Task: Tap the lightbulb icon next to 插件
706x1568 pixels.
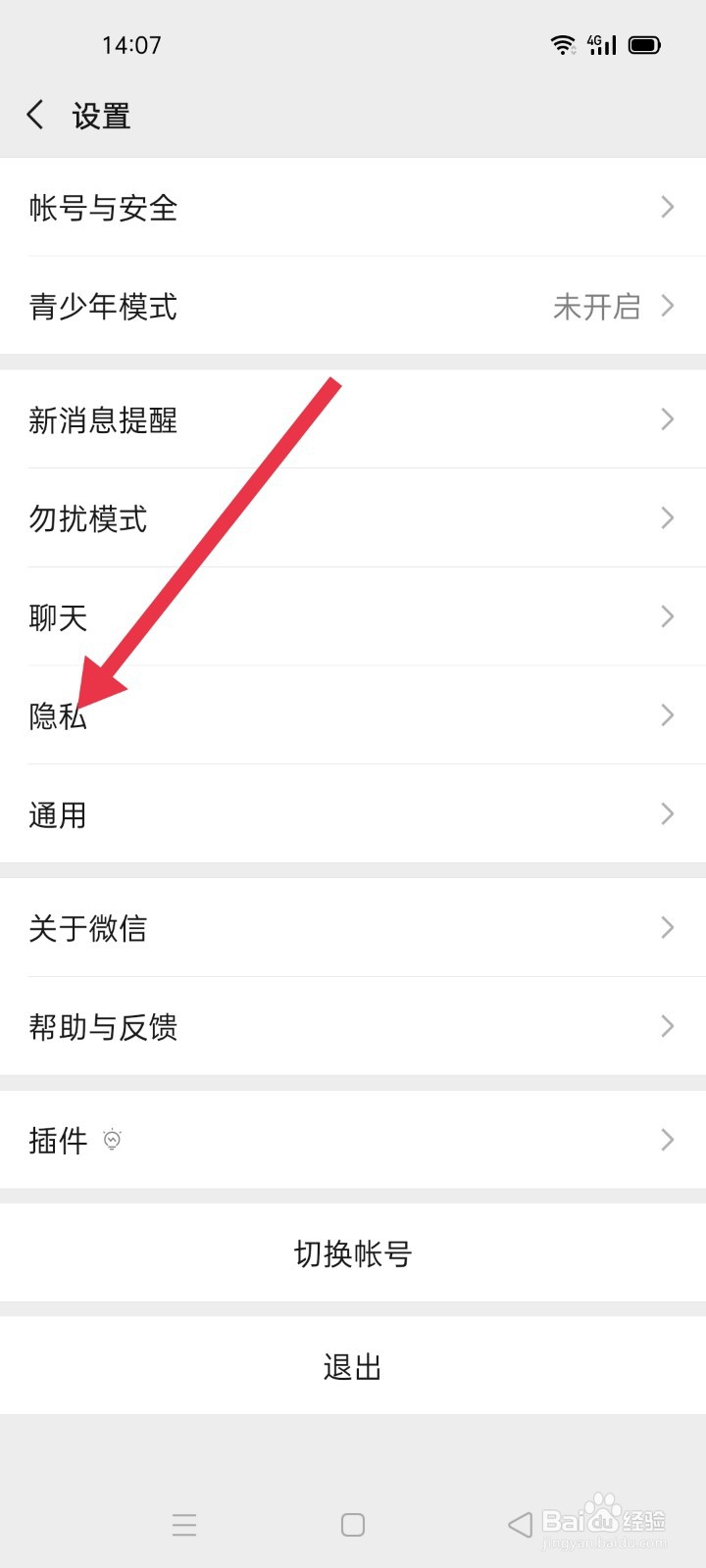Action: pyautogui.click(x=114, y=1140)
